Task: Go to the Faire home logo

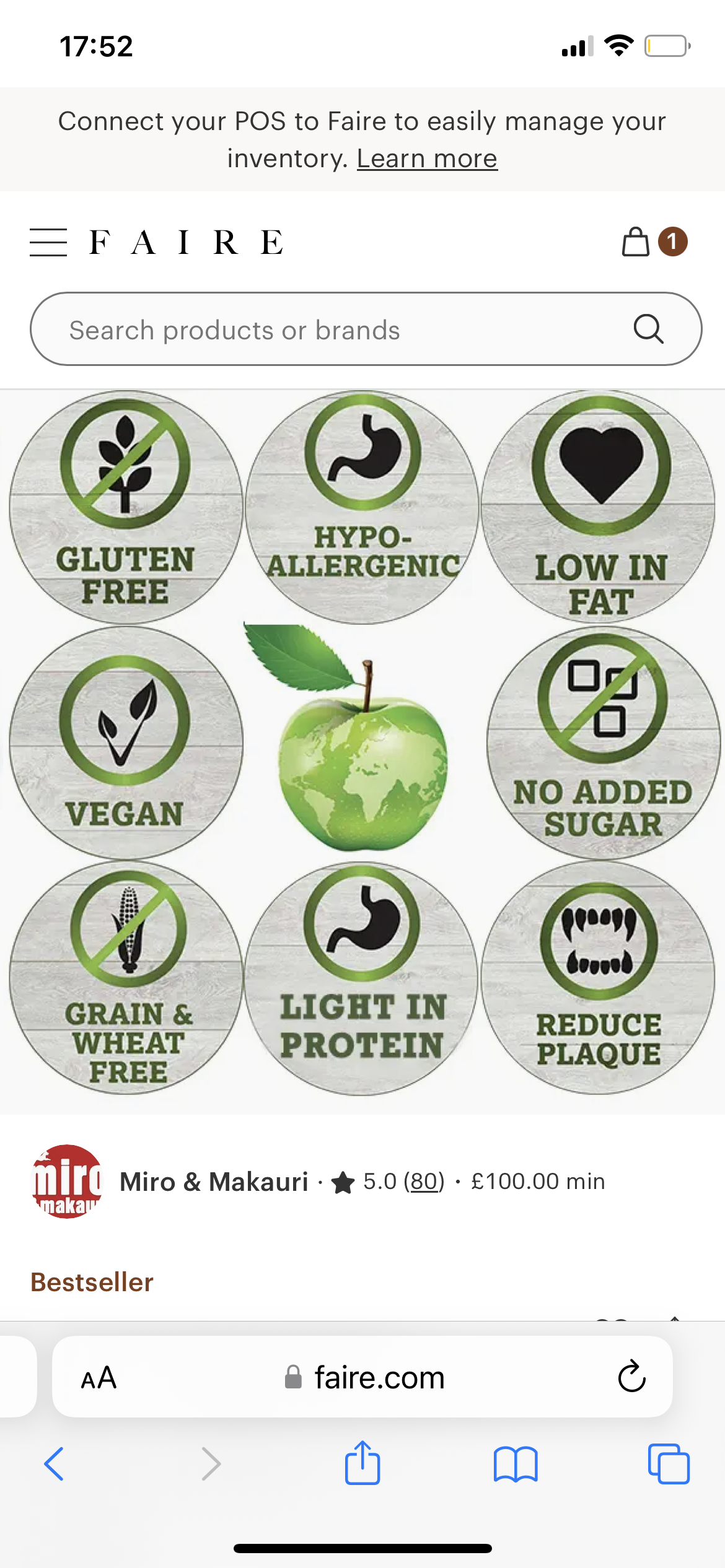Action: pyautogui.click(x=186, y=242)
